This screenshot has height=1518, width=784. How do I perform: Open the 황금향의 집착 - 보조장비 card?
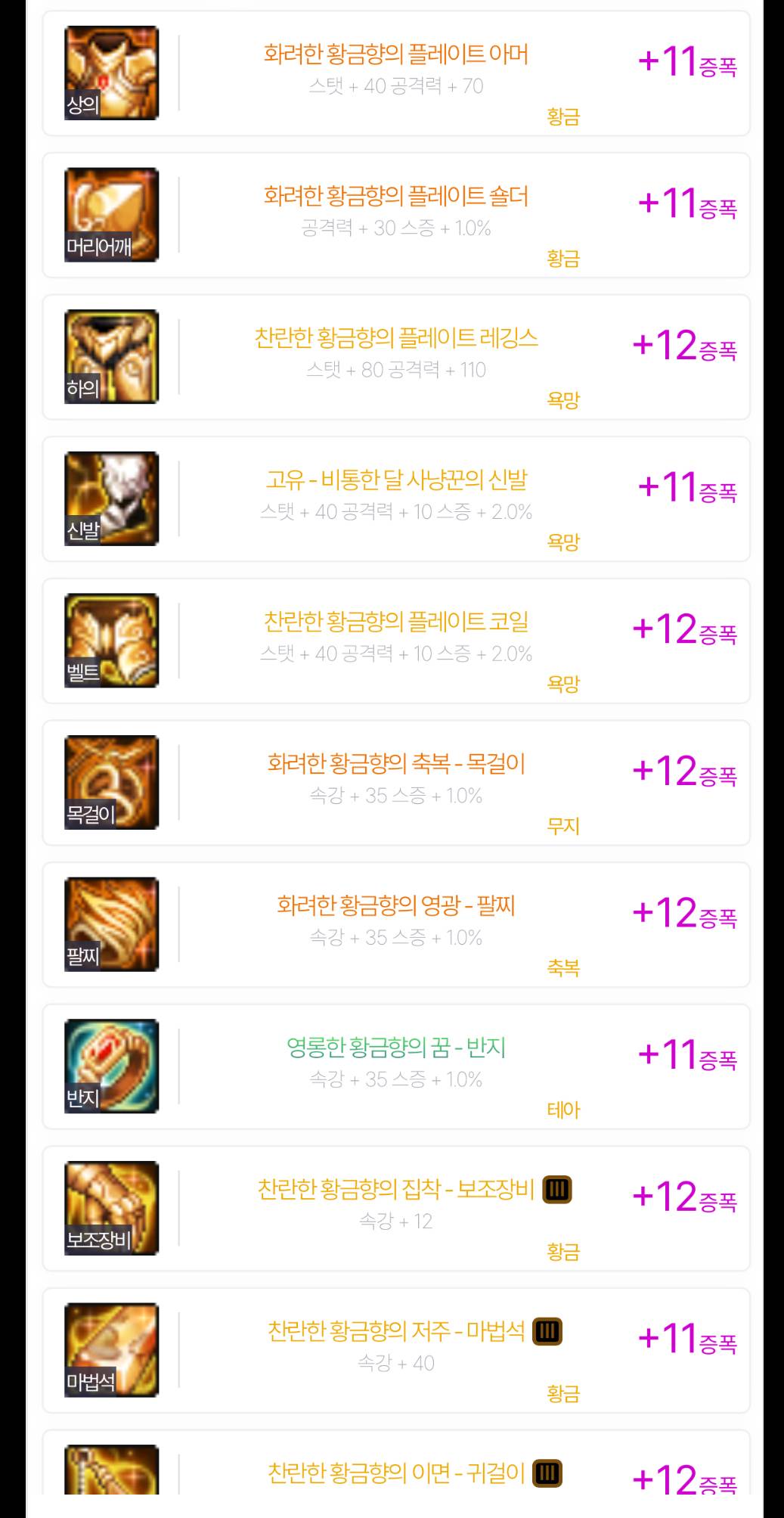tap(395, 1208)
